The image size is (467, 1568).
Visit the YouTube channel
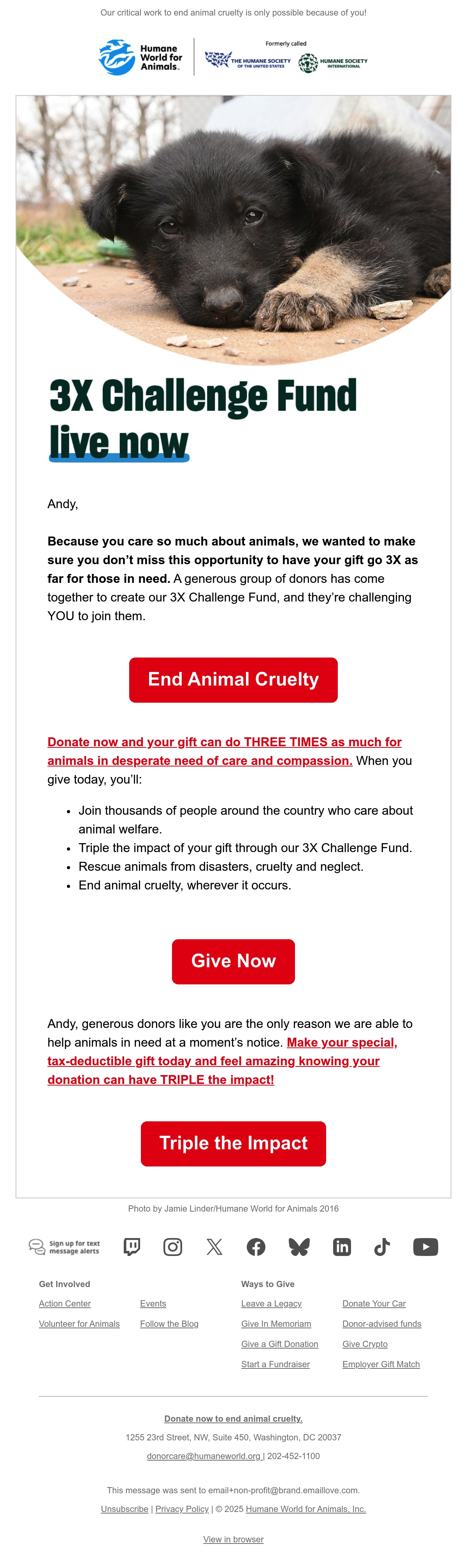426,1247
